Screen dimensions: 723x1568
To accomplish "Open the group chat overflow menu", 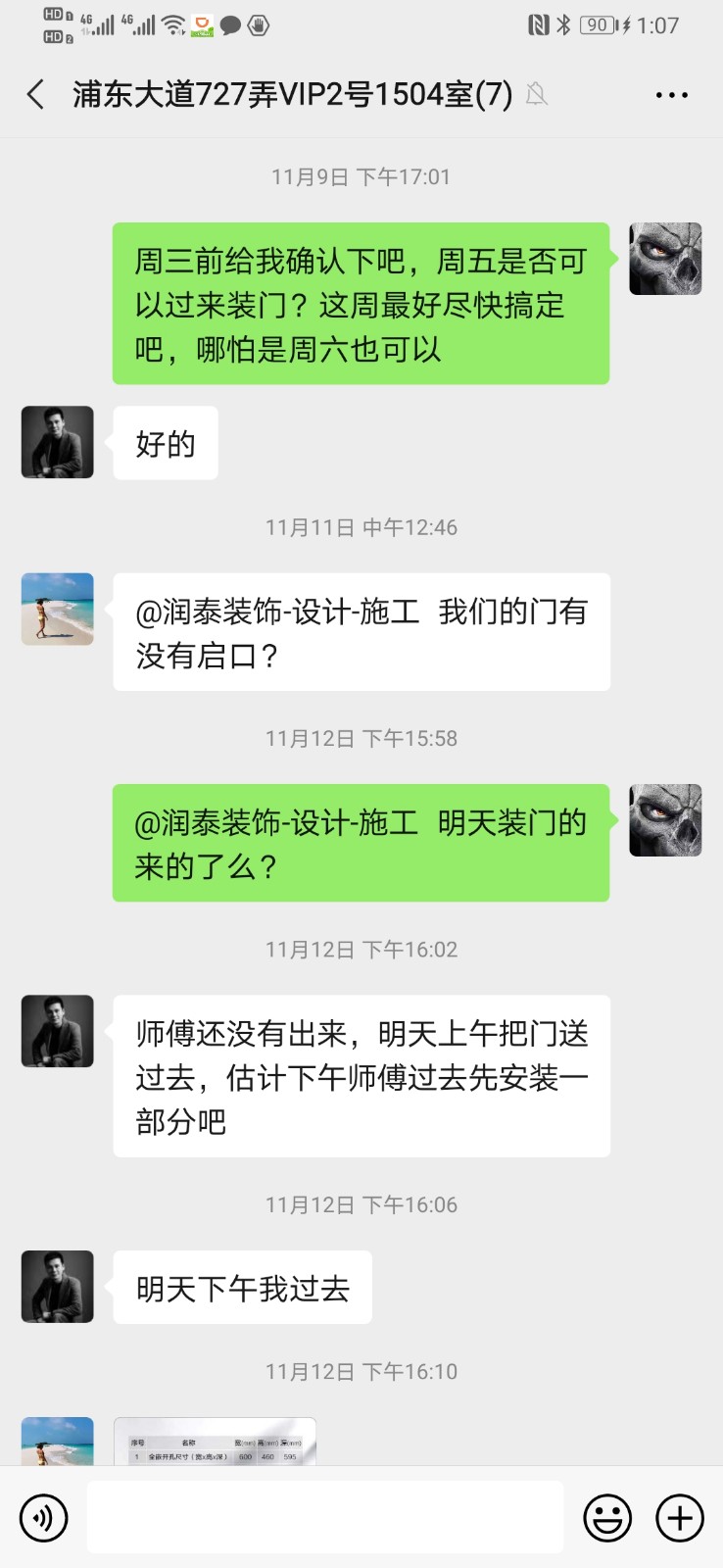I will click(x=671, y=95).
